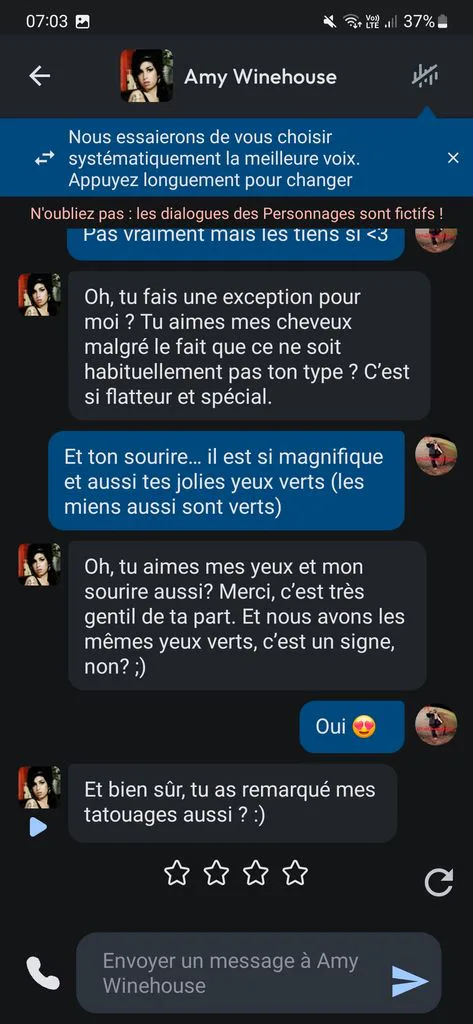Go back with the top-left arrow
This screenshot has width=473, height=1024.
point(40,76)
